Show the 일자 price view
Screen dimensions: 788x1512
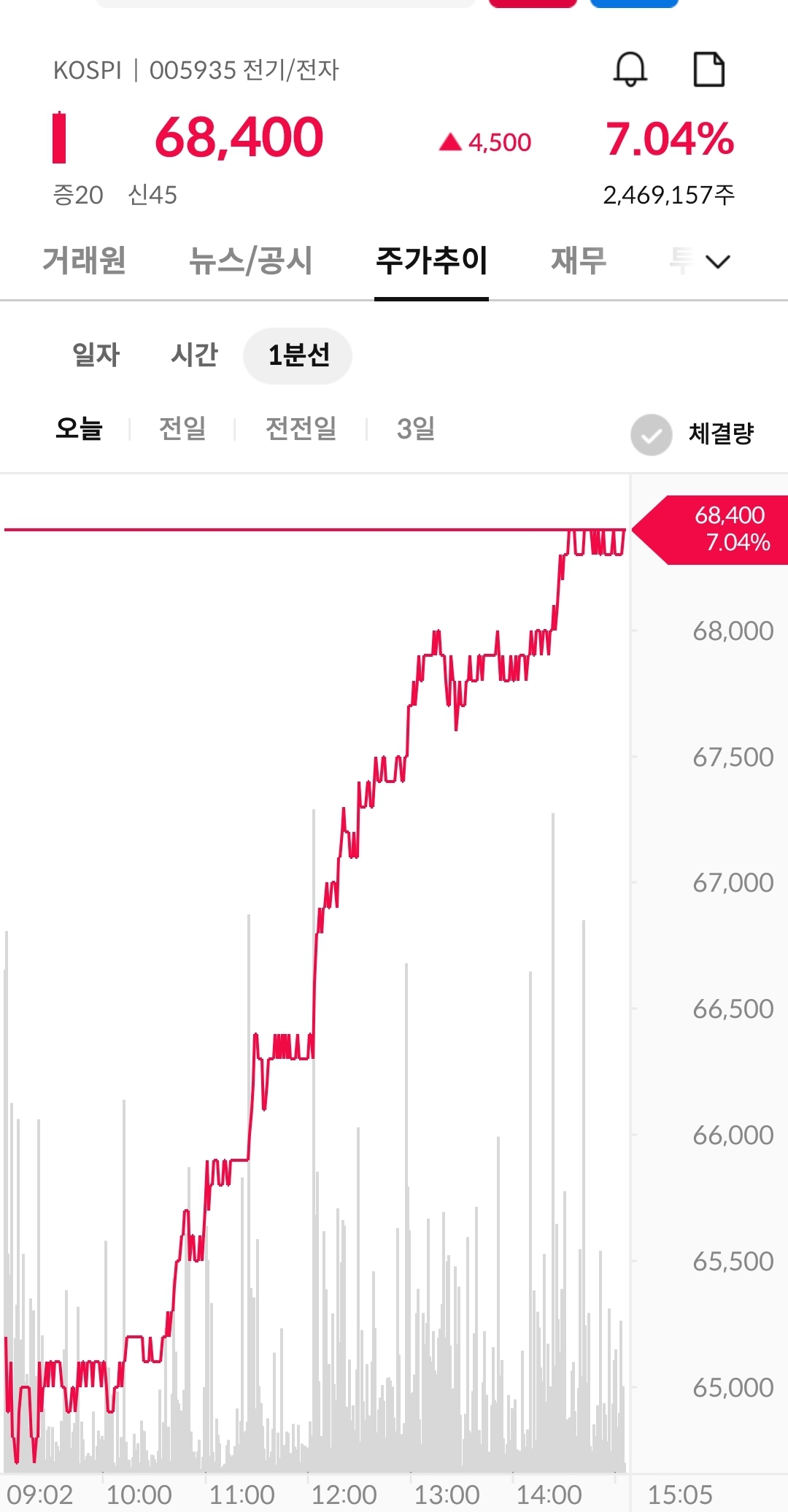[96, 355]
